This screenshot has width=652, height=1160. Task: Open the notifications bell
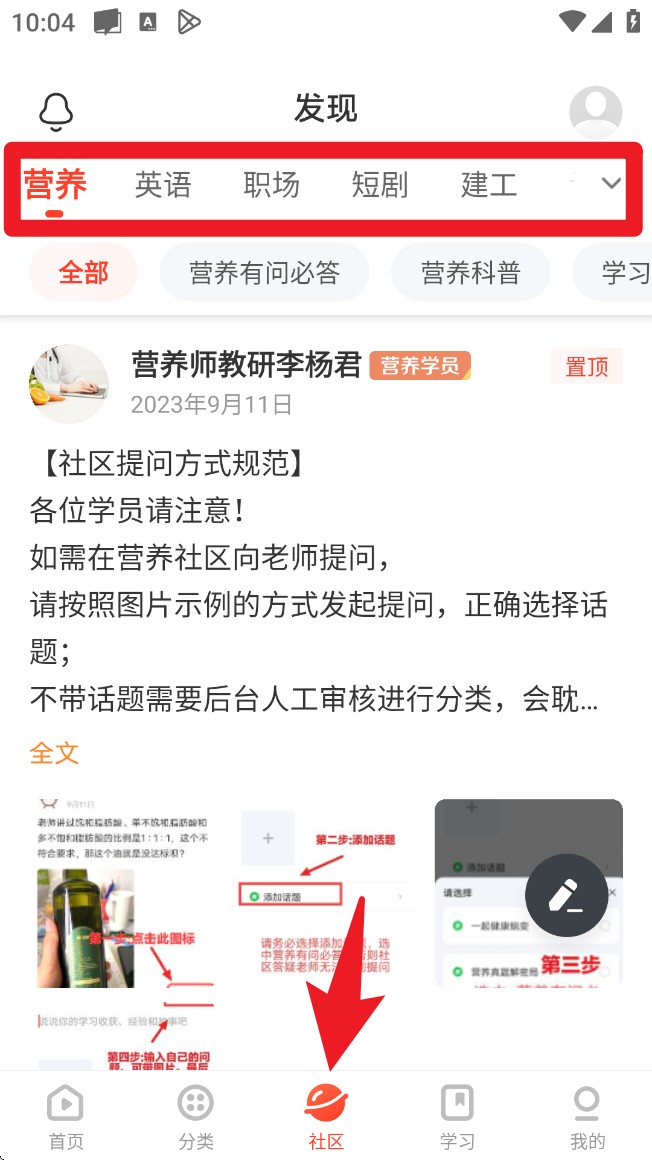click(x=56, y=112)
